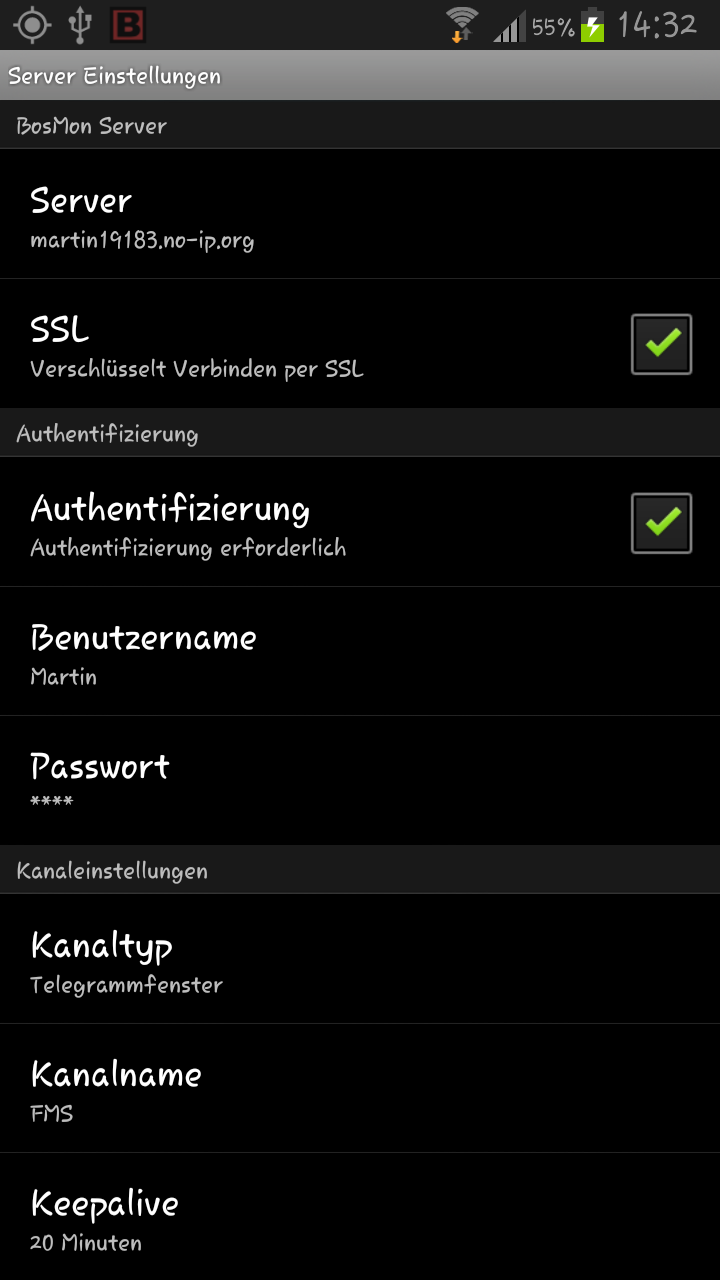Tap the Wi-Fi signal icon
720x1280 pixels.
tap(465, 25)
